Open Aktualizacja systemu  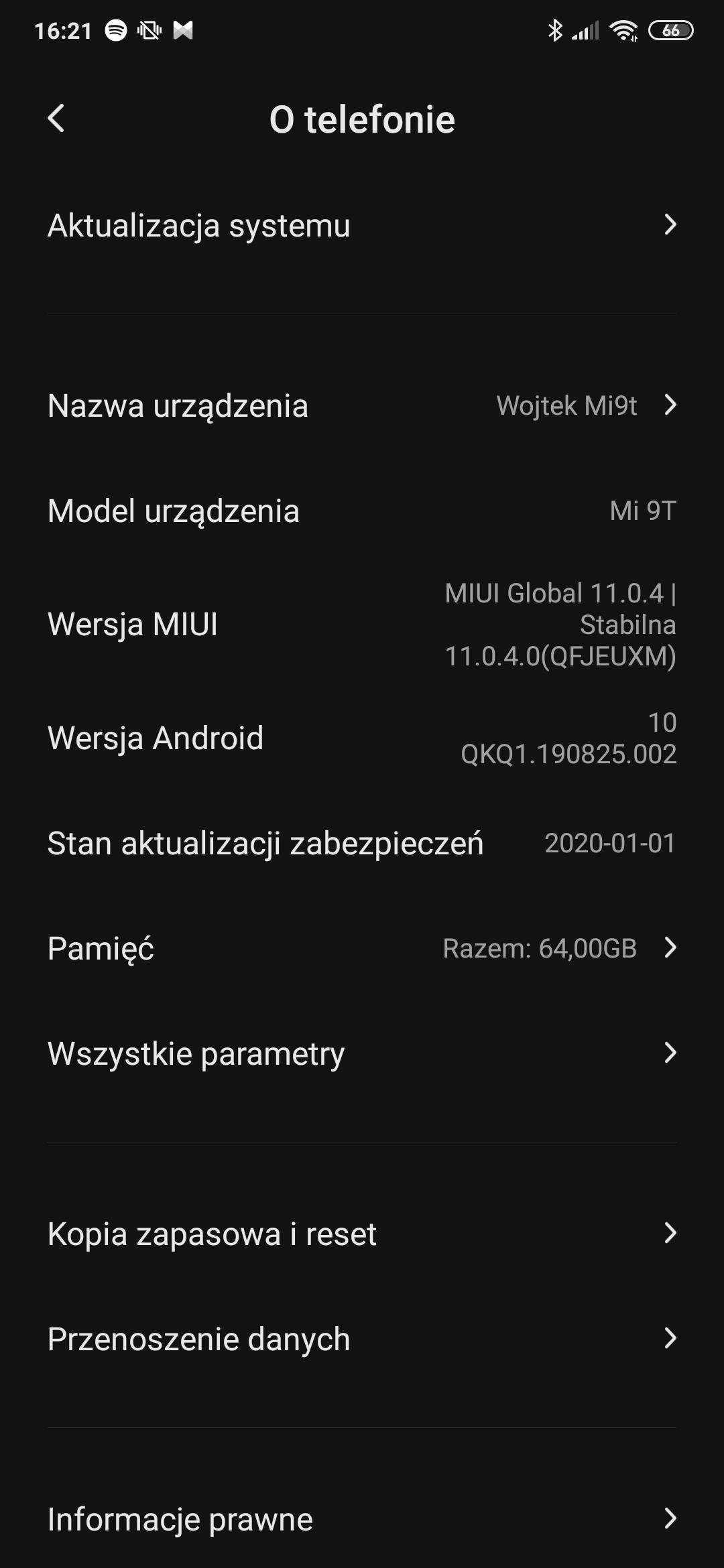tap(362, 225)
